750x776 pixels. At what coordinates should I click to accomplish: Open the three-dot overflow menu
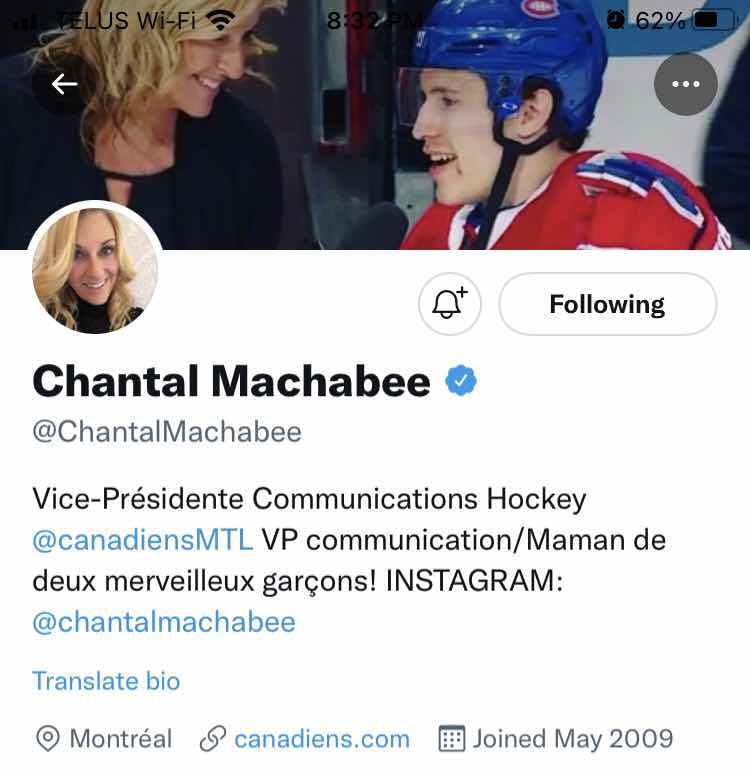685,84
